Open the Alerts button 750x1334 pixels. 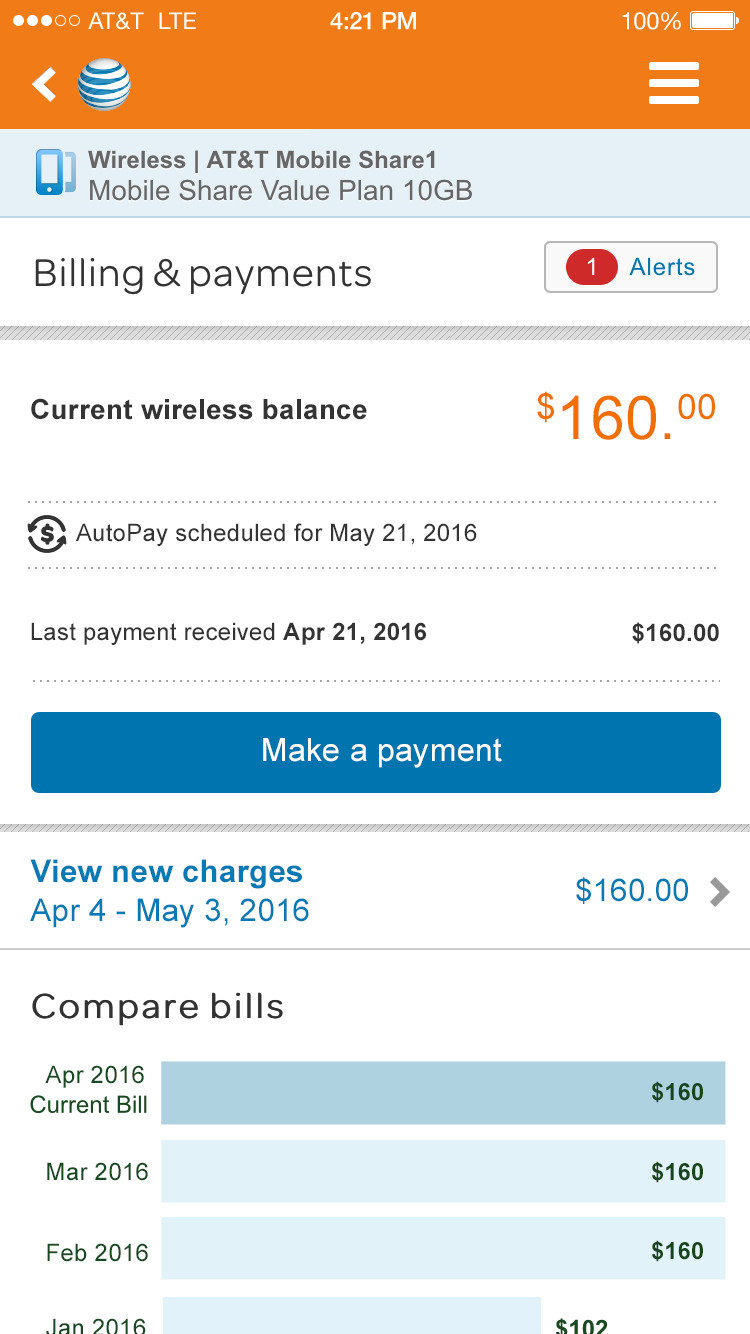coord(630,267)
